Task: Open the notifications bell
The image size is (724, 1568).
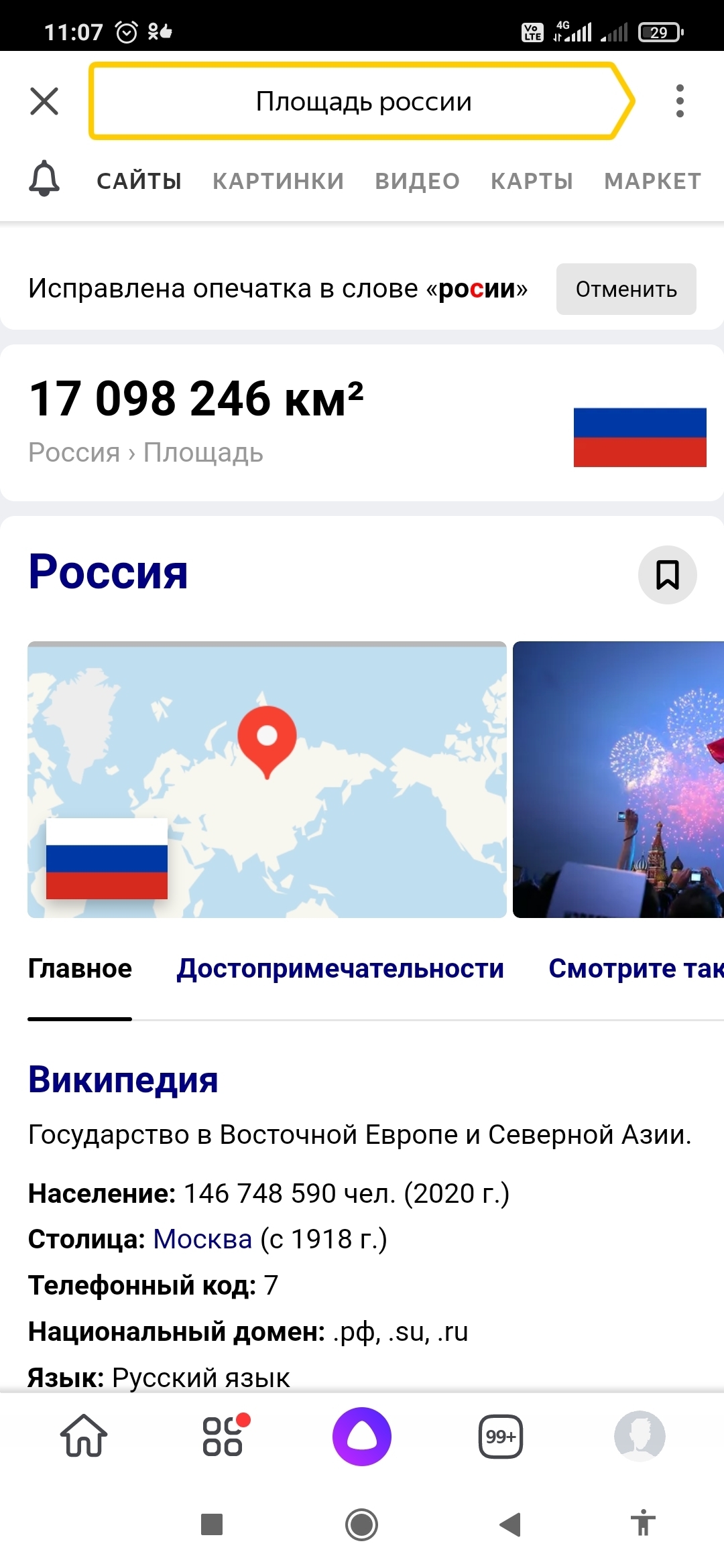Action: (x=44, y=179)
